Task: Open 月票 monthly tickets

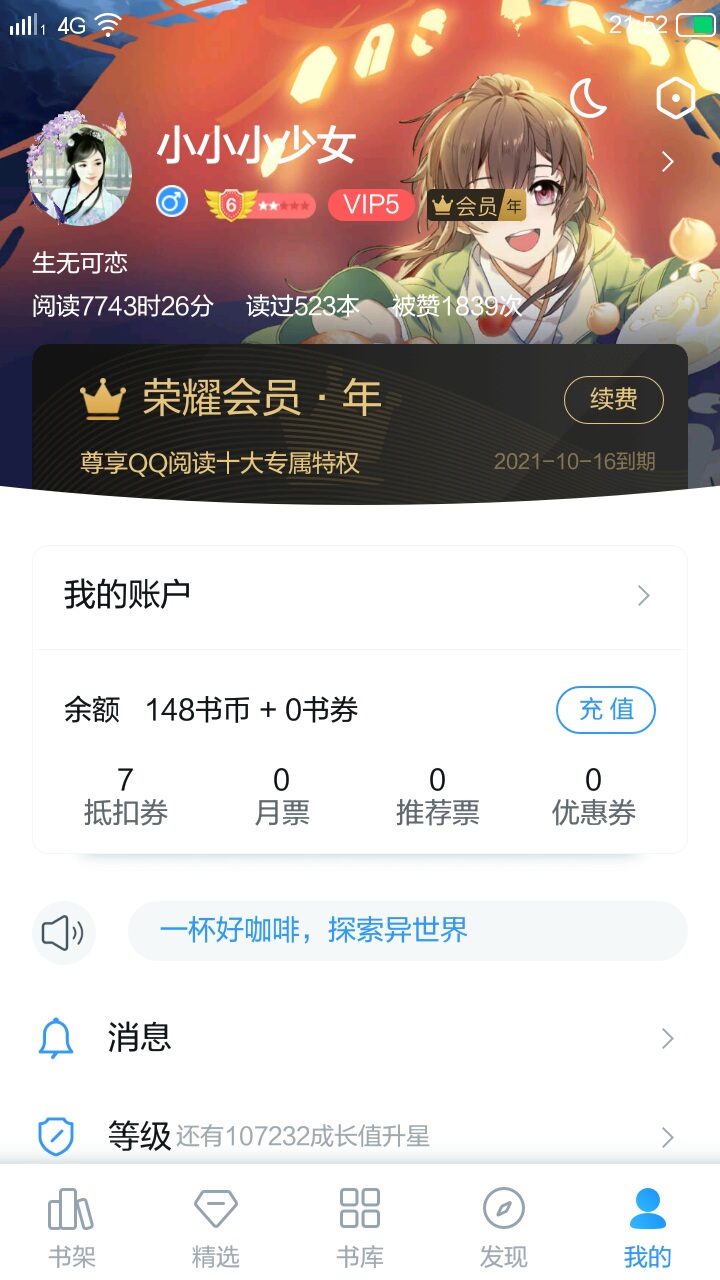Action: point(282,796)
